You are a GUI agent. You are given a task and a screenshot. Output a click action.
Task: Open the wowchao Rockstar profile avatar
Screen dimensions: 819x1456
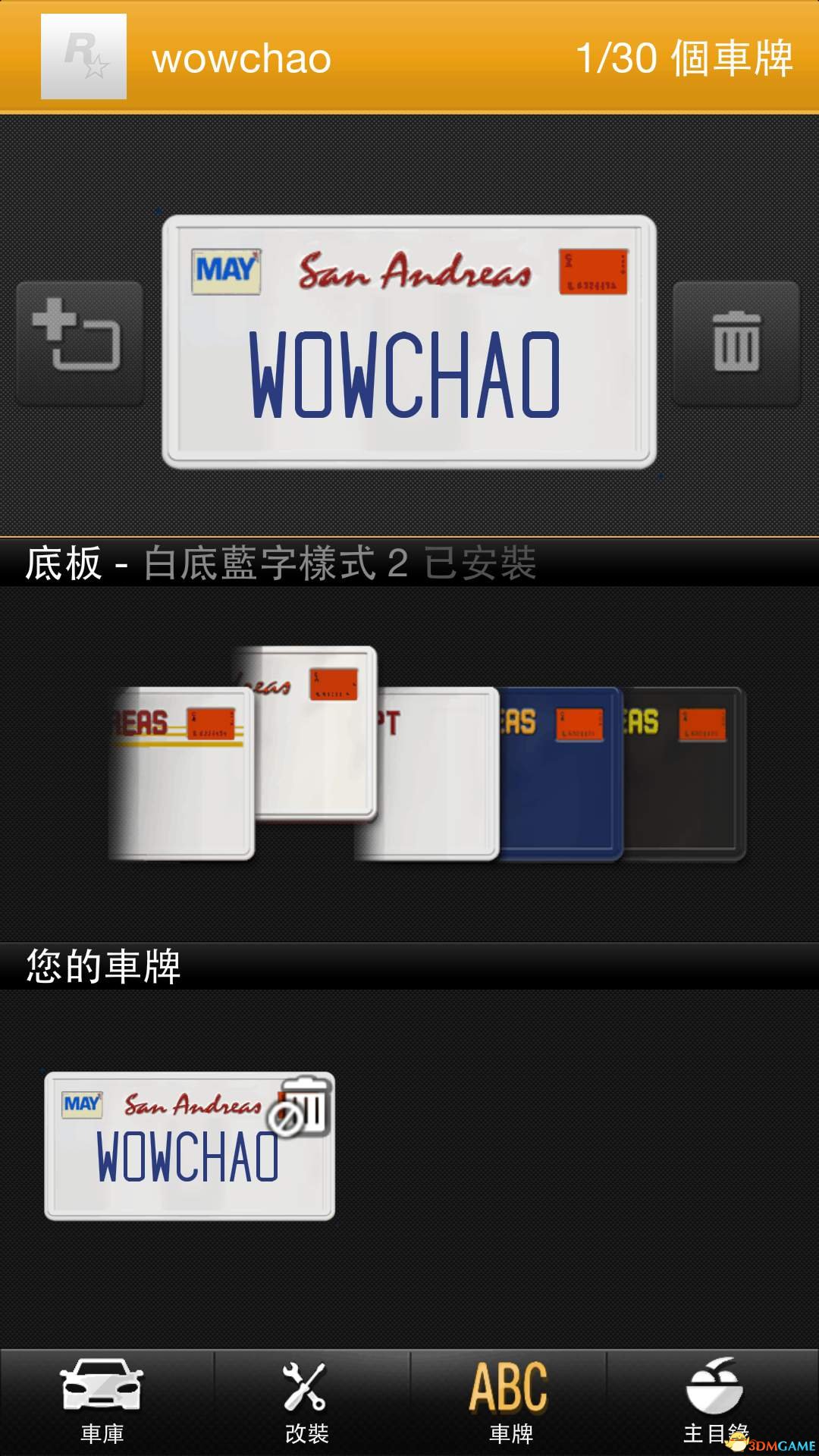click(83, 56)
